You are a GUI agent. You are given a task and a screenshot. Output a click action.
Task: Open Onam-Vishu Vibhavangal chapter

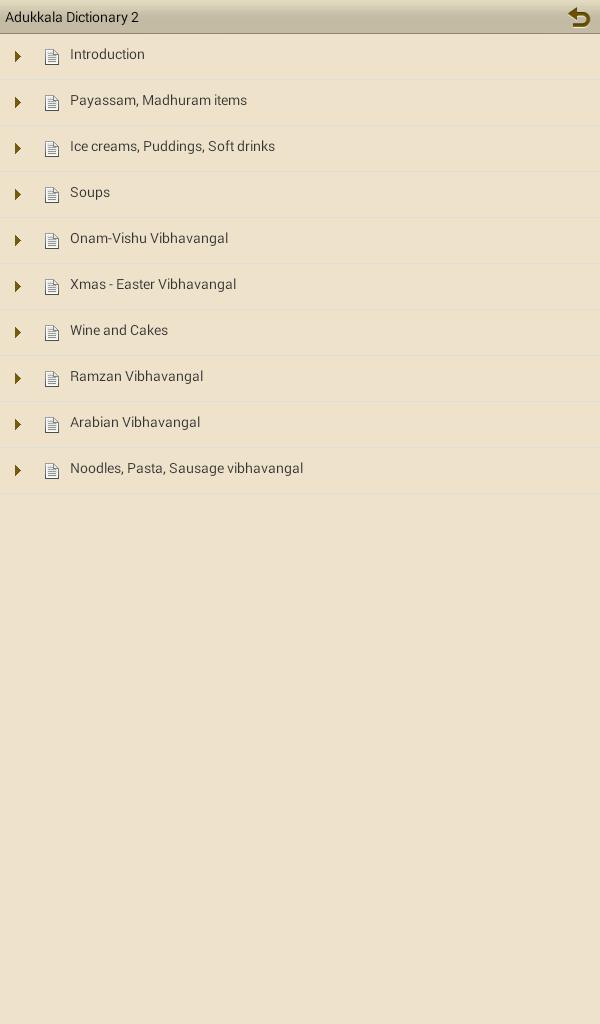click(149, 239)
